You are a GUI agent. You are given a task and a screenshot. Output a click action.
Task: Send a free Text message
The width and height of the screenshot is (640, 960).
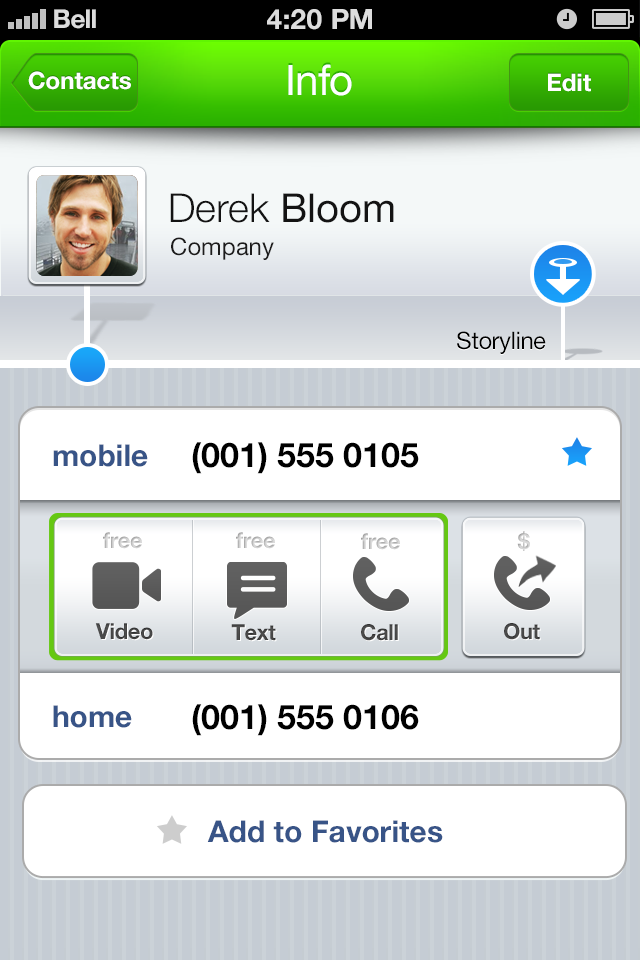click(256, 588)
